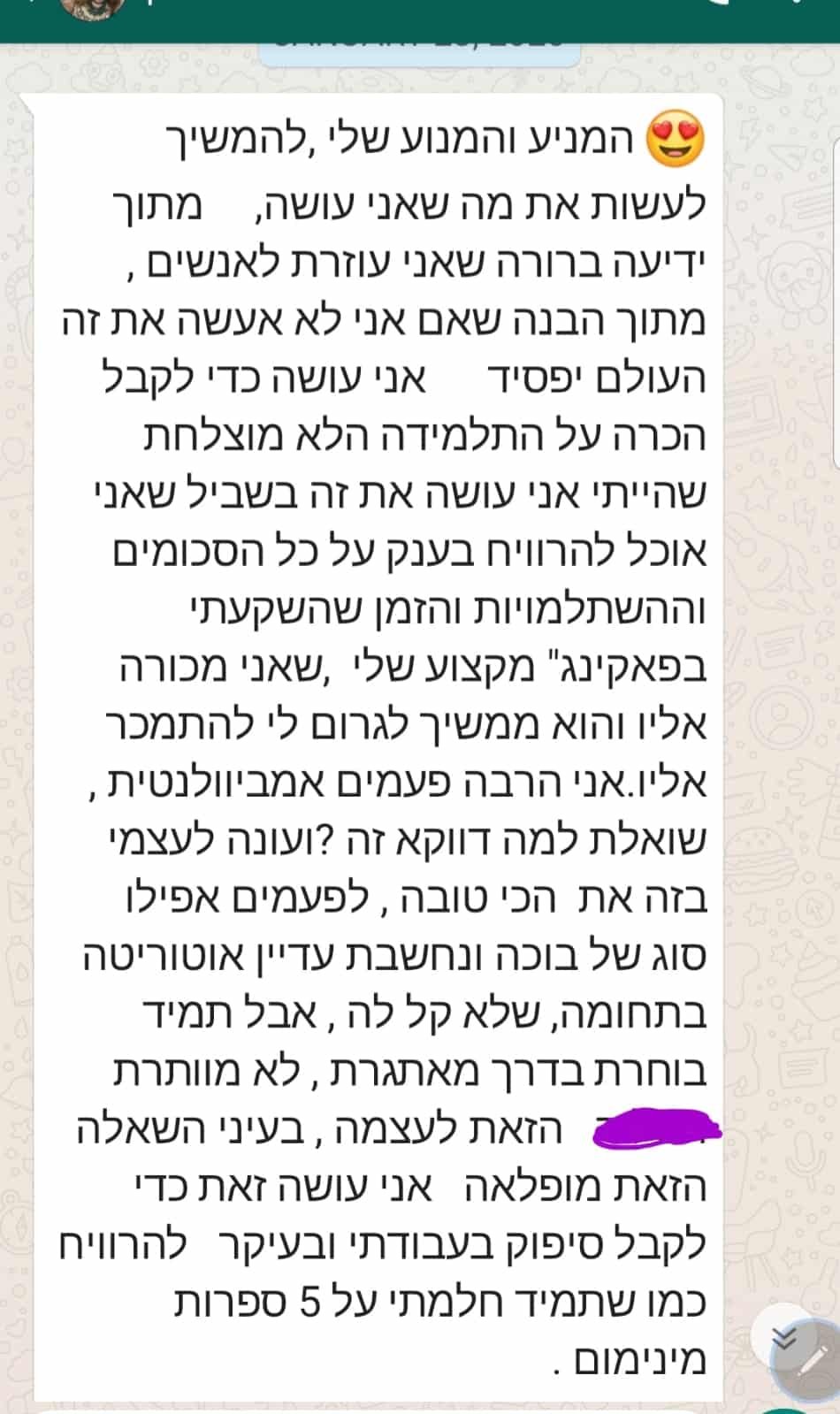Image resolution: width=840 pixels, height=1414 pixels.
Task: Jump to the latest message with double chevron
Action: [784, 1338]
